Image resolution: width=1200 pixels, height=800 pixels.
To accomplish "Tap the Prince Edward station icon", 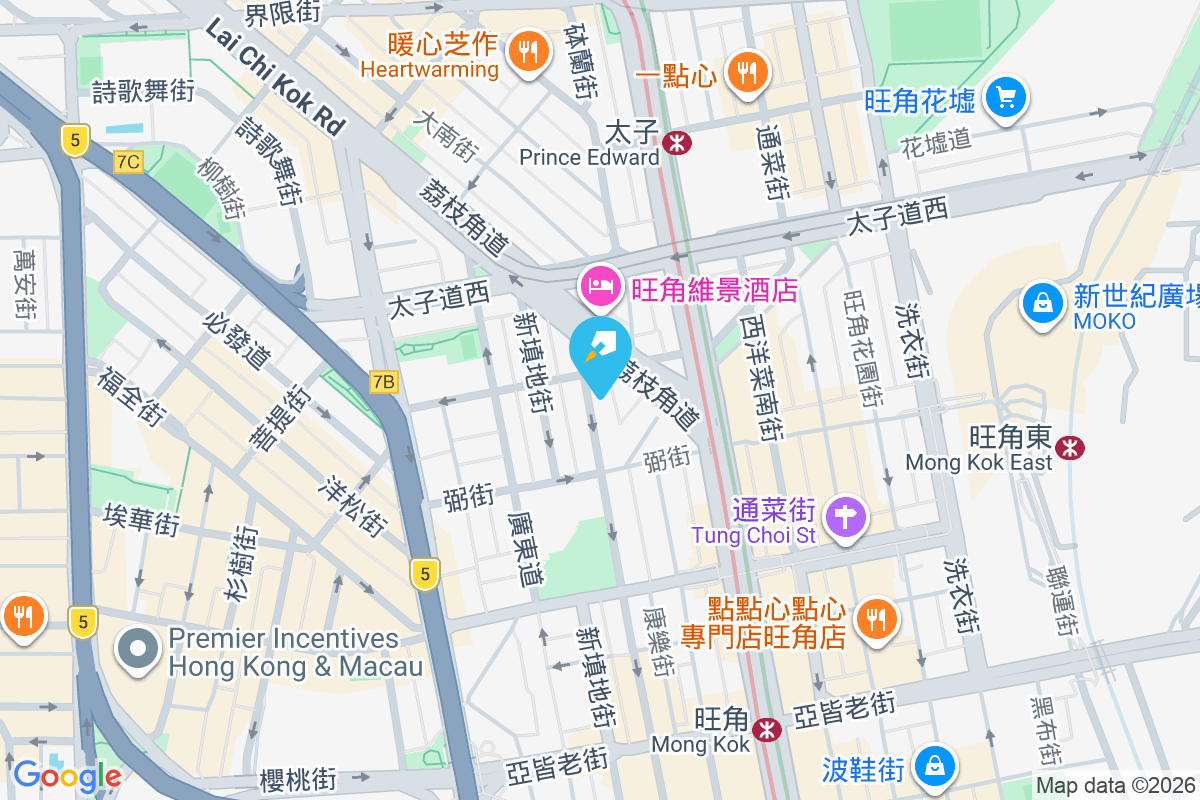I will (677, 143).
